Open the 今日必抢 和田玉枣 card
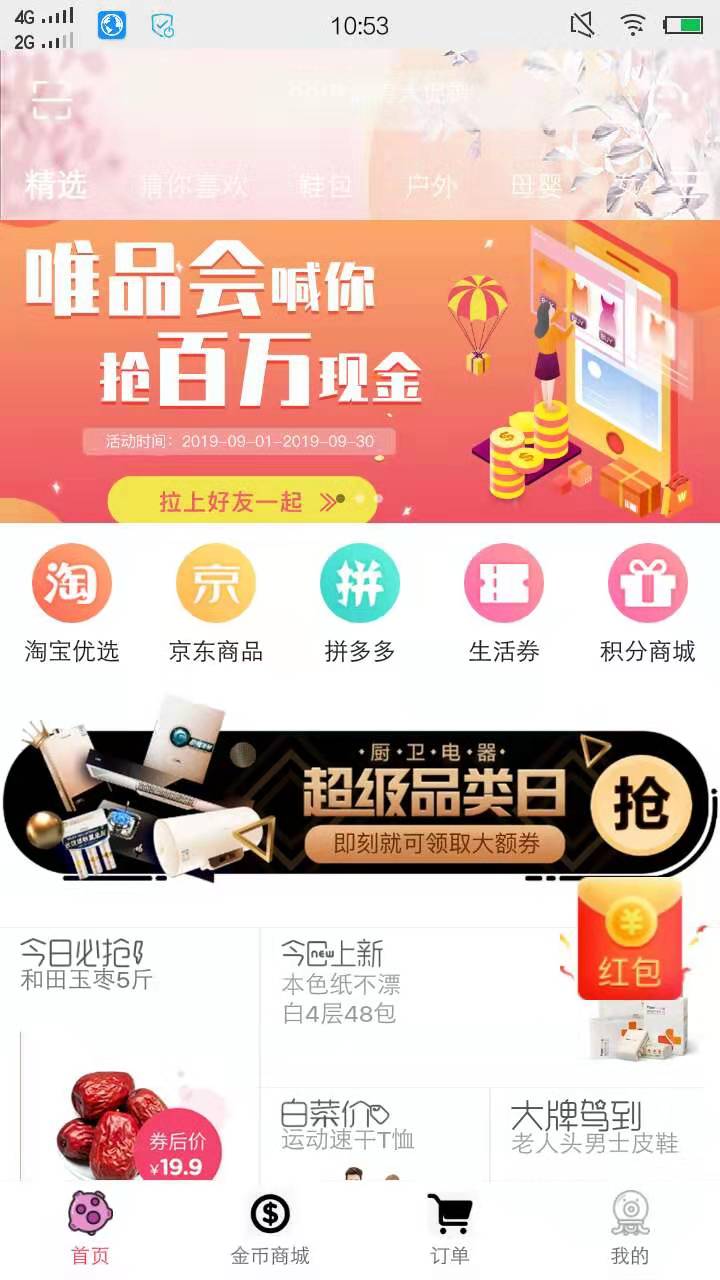The image size is (720, 1280). (x=130, y=1060)
